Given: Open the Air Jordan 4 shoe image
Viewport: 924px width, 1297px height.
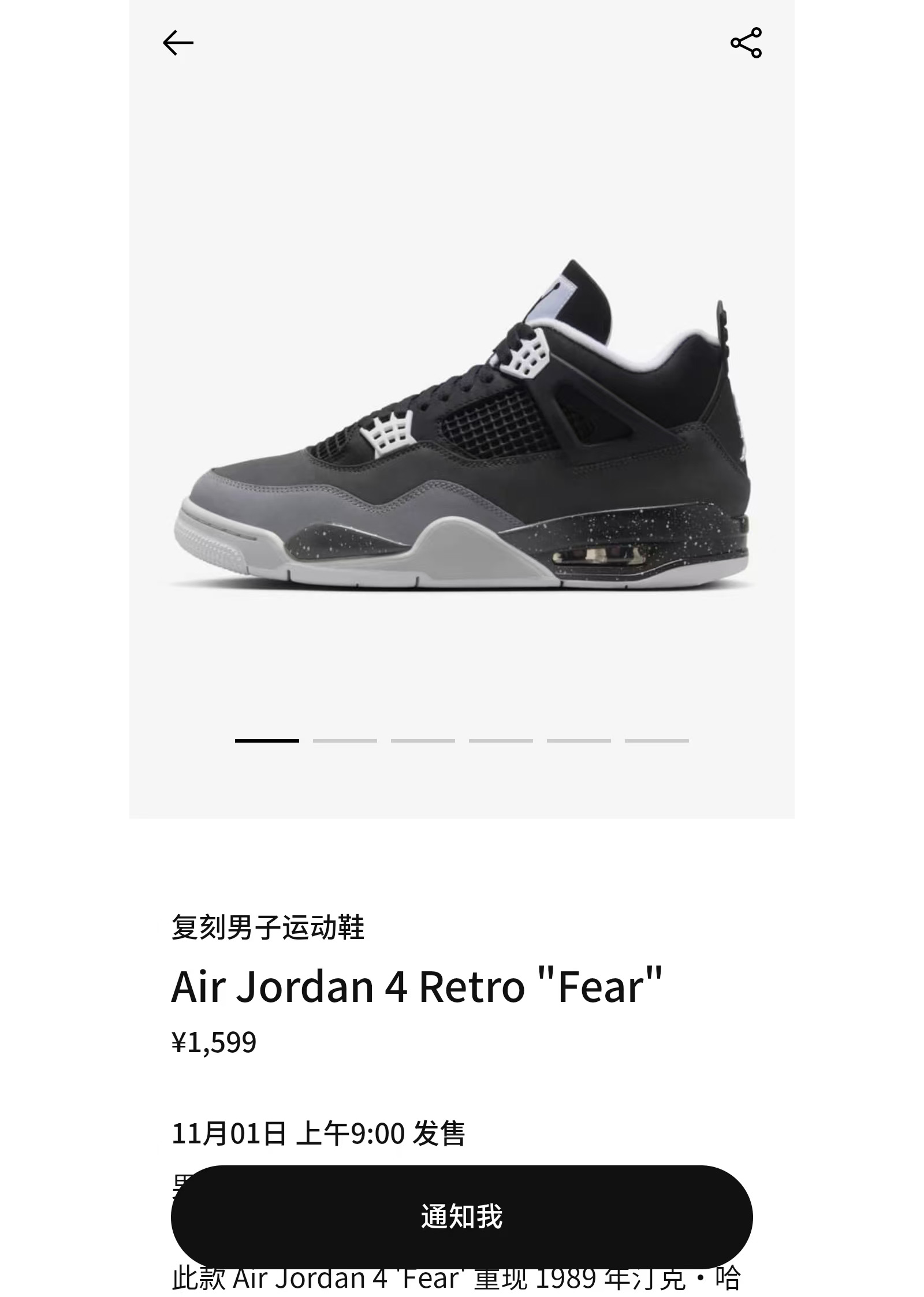Looking at the screenshot, I should click(462, 427).
